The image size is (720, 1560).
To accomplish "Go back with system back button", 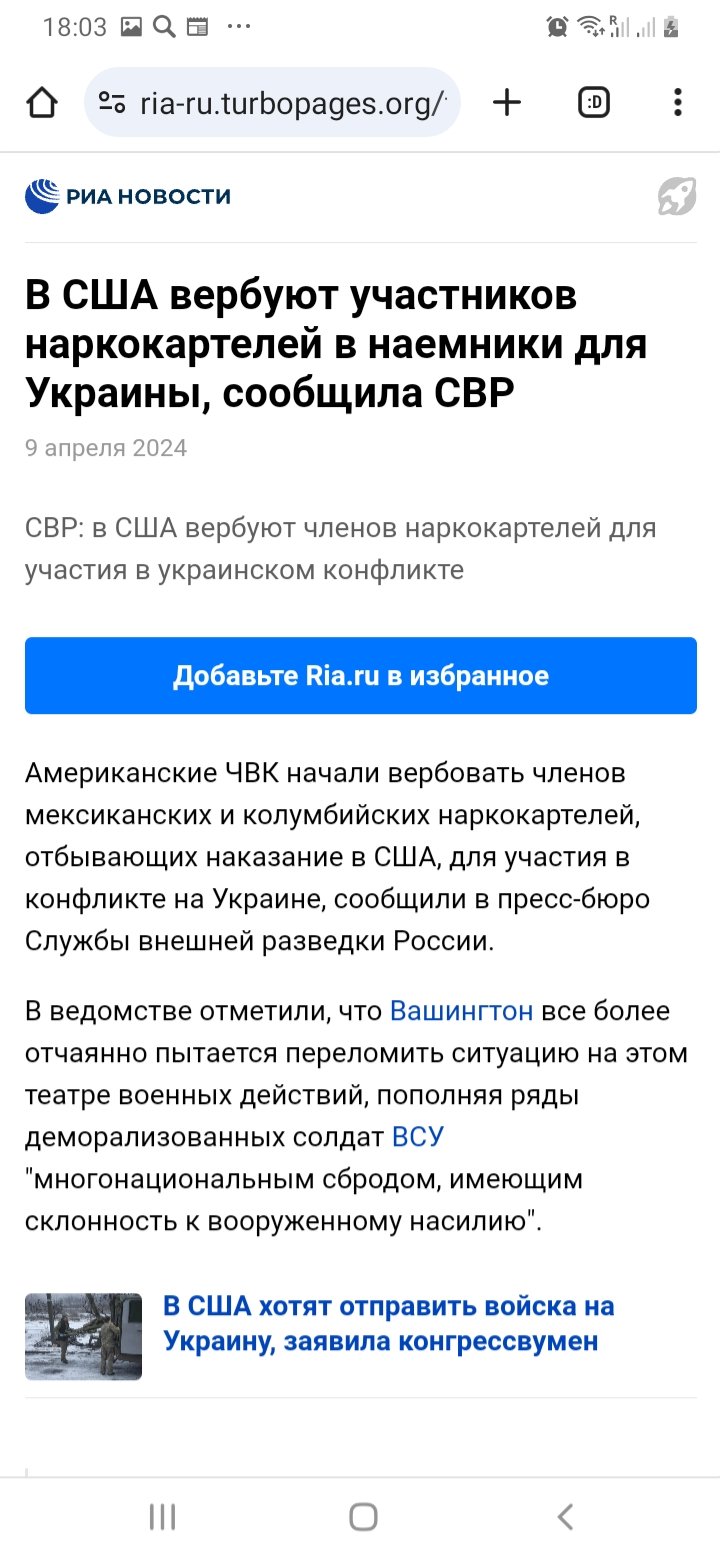I will pyautogui.click(x=565, y=1517).
